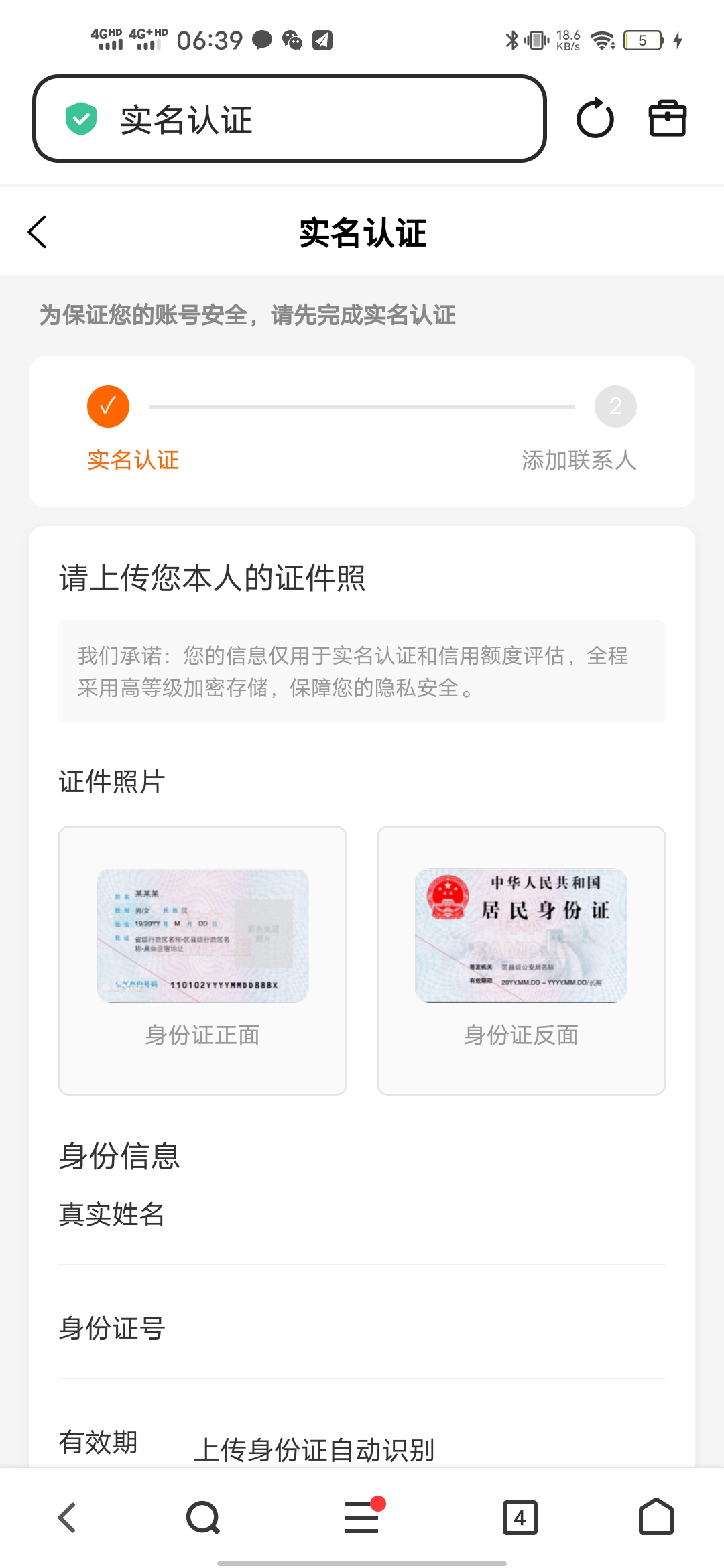View the four open browser tabs
Image resolution: width=724 pixels, height=1568 pixels.
click(x=520, y=1518)
